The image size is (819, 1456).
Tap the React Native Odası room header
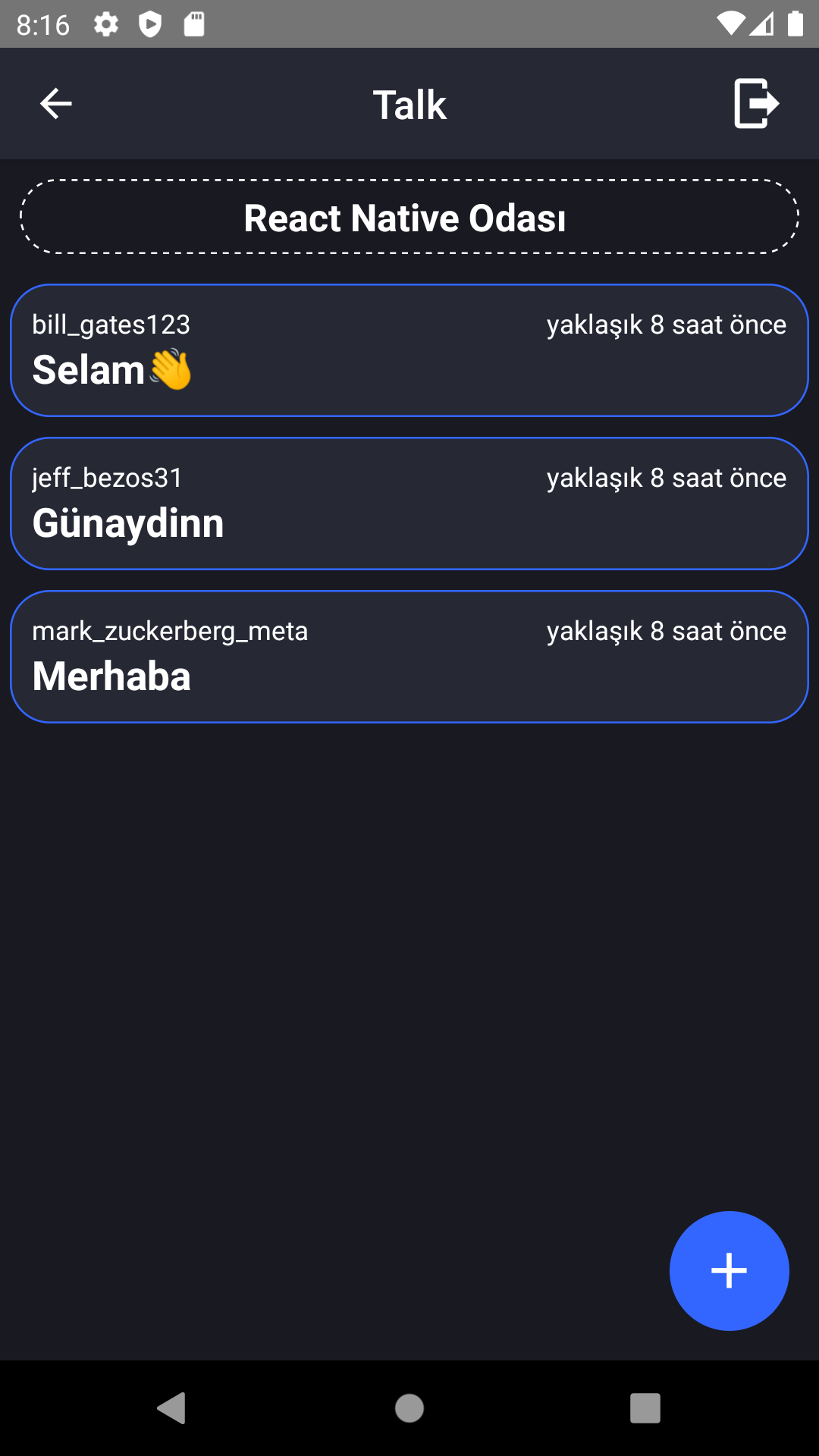point(409,217)
